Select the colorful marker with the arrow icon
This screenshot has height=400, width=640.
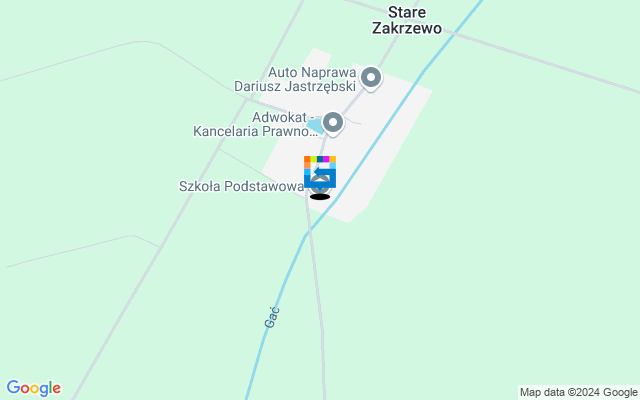(x=320, y=171)
